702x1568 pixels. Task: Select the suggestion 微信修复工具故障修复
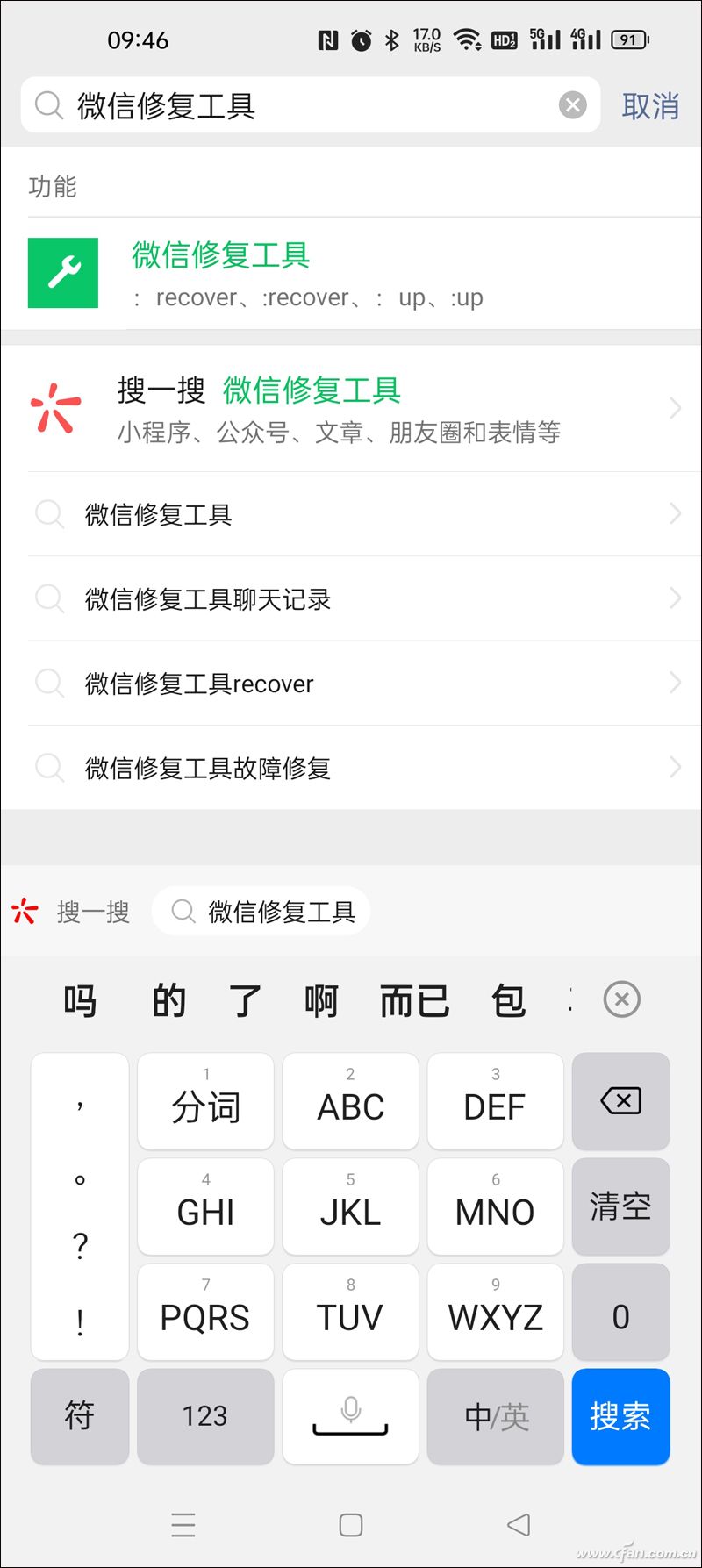point(208,768)
